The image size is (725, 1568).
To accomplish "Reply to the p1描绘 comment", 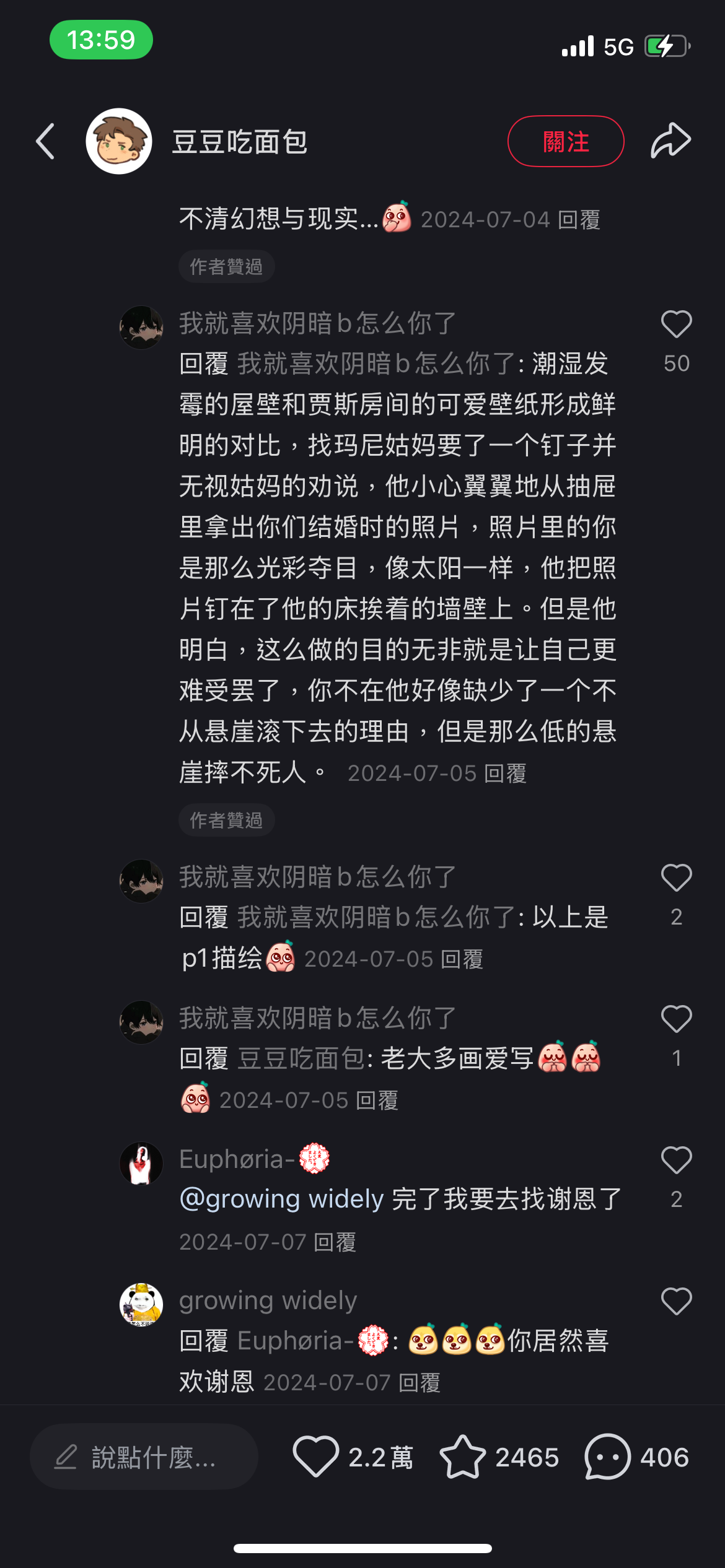I will (x=462, y=960).
